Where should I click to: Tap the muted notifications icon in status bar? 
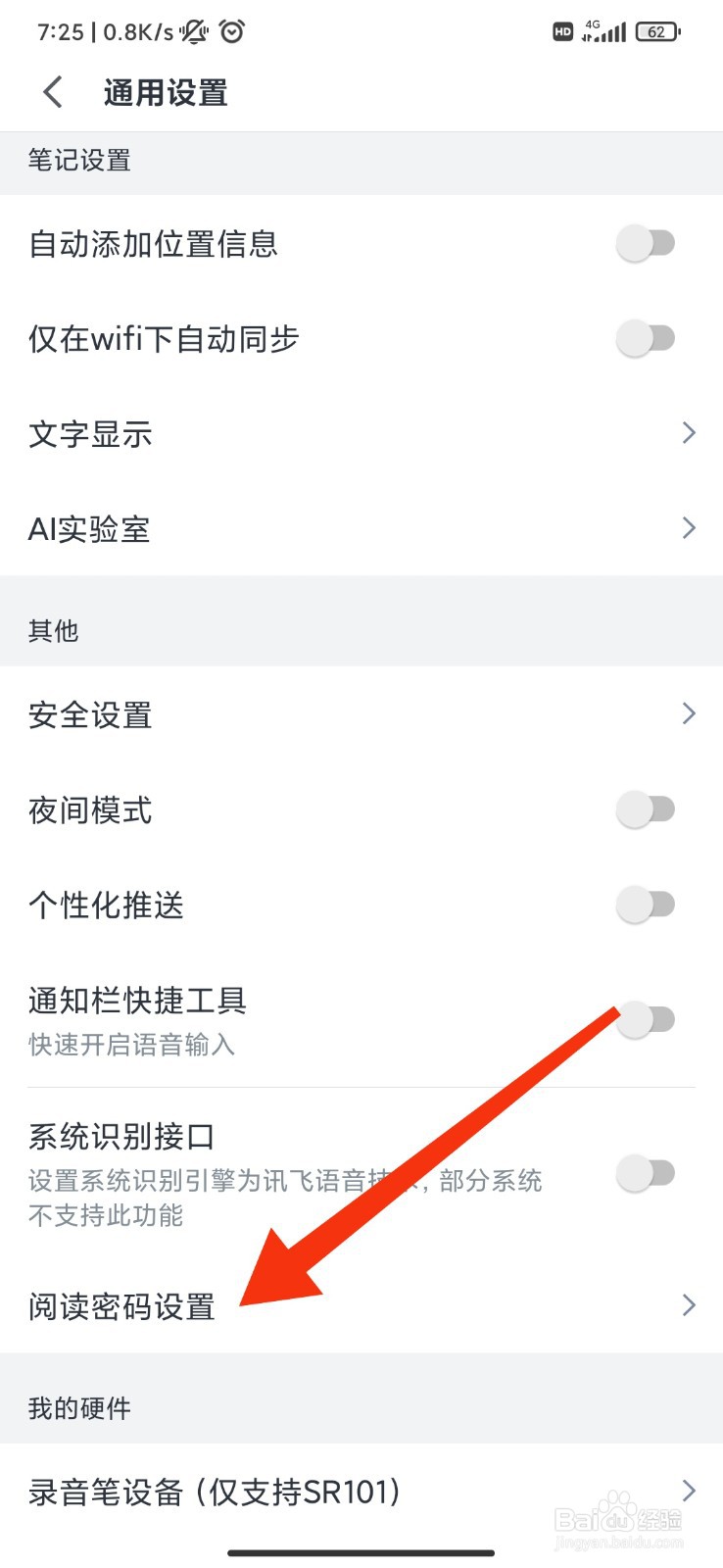pos(192,30)
